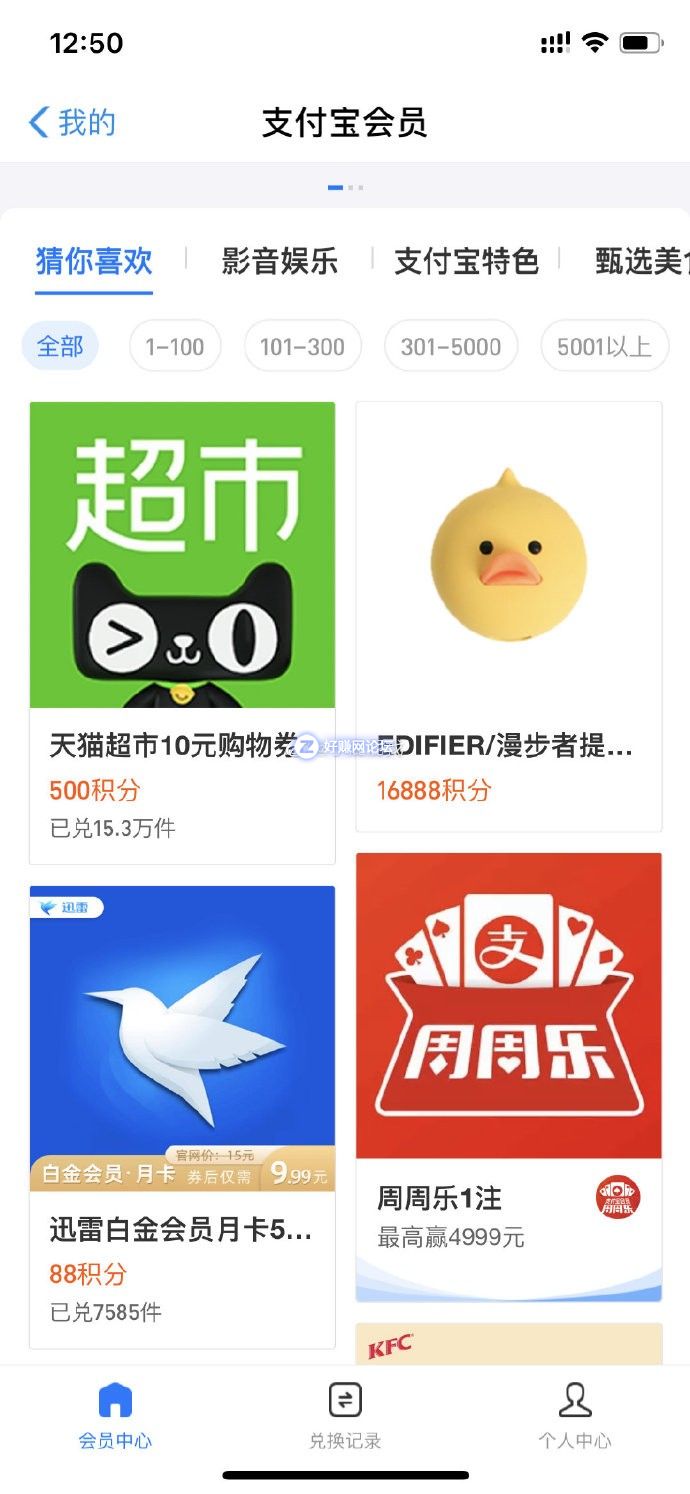The width and height of the screenshot is (690, 1494).
Task: Open the 个人中心 tab
Action: pyautogui.click(x=575, y=1415)
